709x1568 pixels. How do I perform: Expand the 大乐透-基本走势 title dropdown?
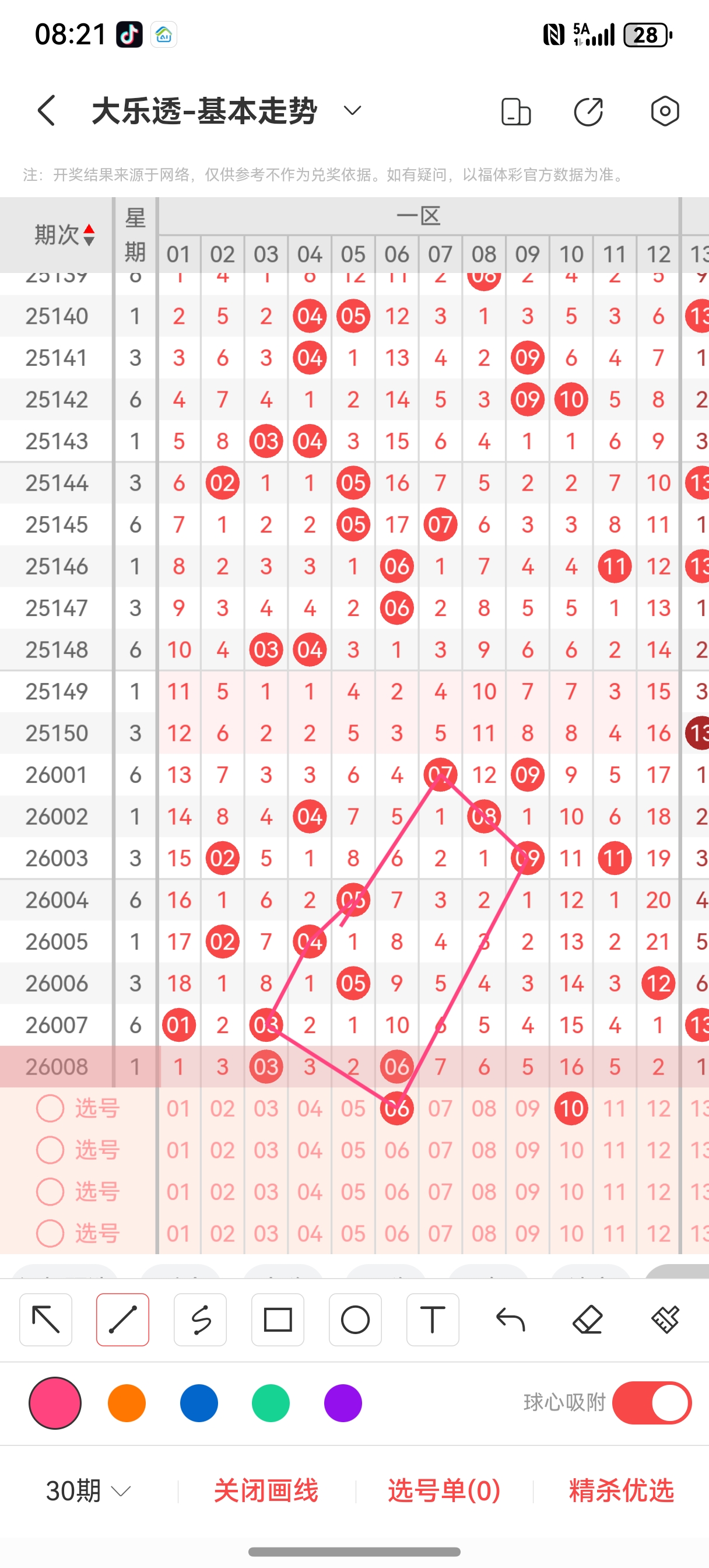coord(352,110)
